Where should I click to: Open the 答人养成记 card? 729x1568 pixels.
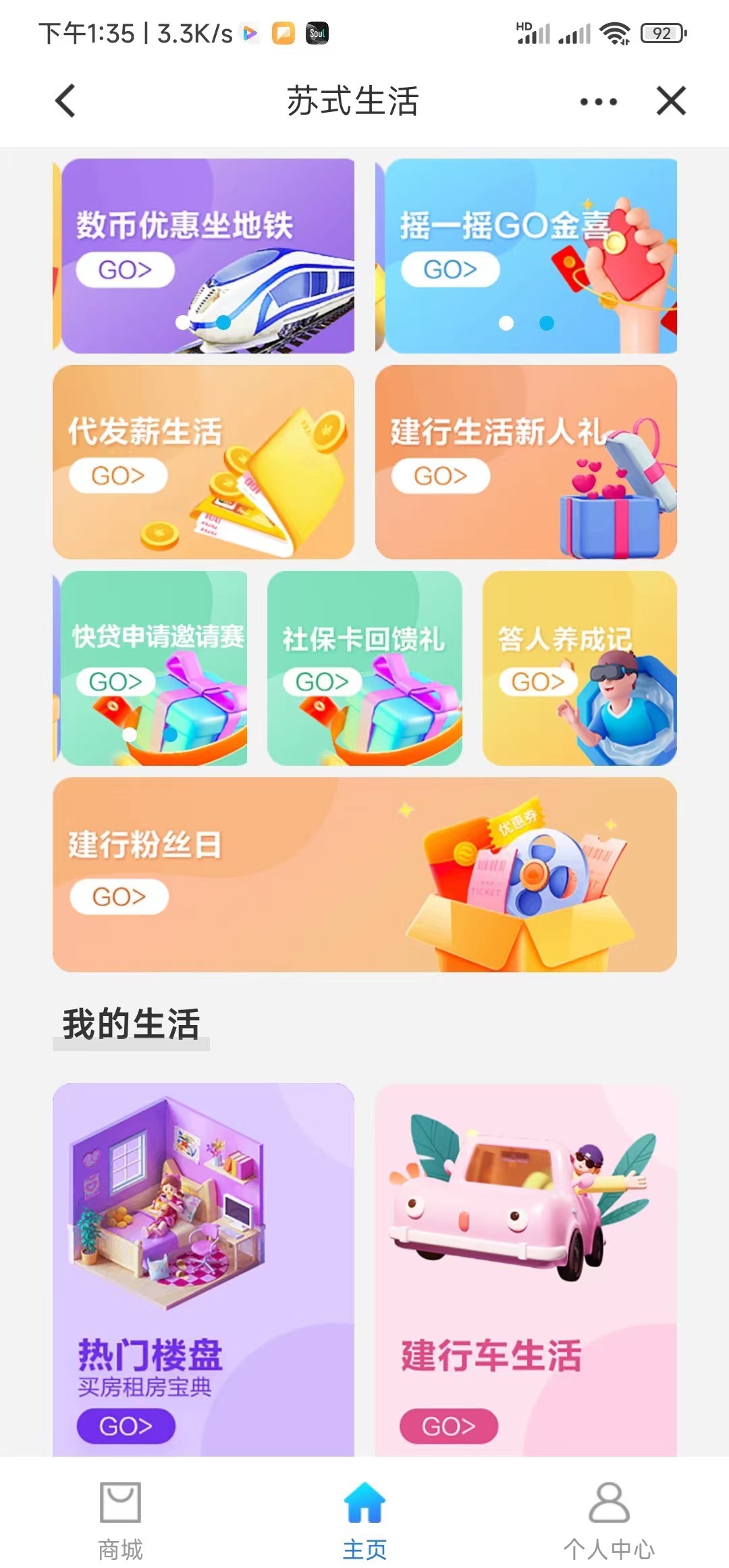[579, 668]
